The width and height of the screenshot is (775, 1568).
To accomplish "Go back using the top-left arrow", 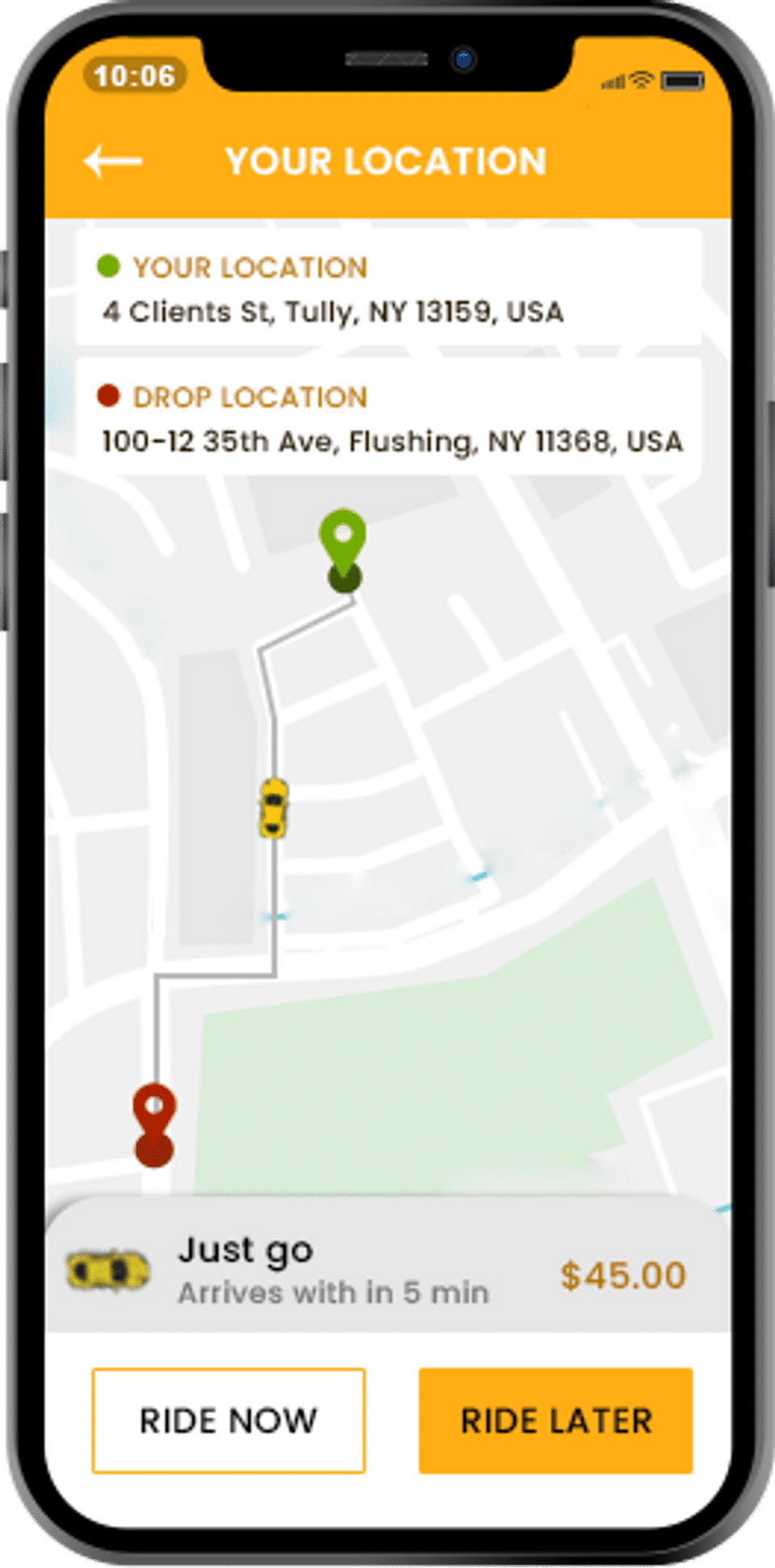I will pos(113,161).
